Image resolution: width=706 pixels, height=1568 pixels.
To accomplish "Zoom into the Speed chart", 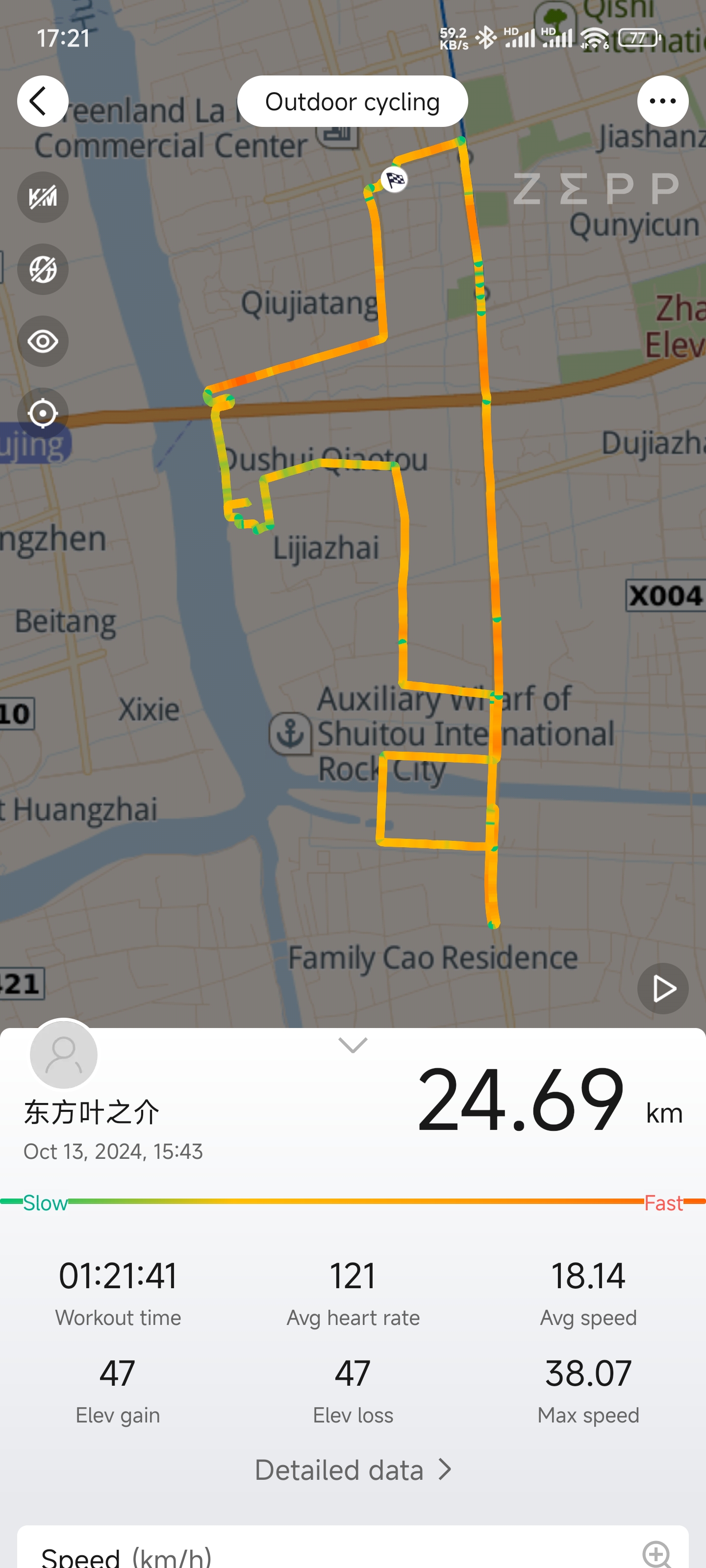I will click(x=657, y=1555).
